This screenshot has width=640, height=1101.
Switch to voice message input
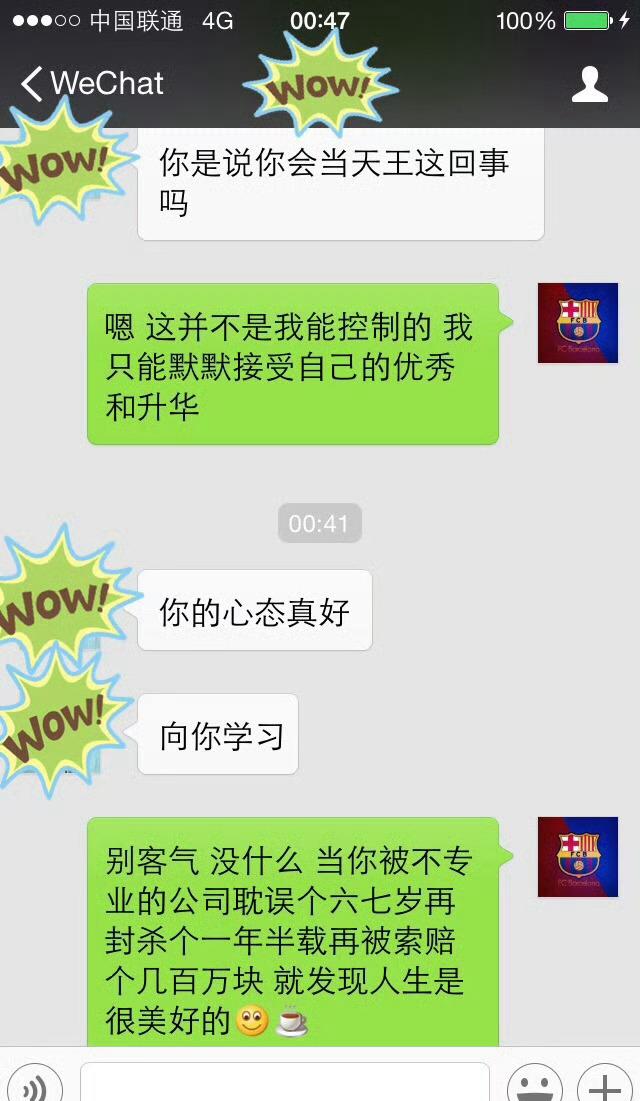[35, 1085]
